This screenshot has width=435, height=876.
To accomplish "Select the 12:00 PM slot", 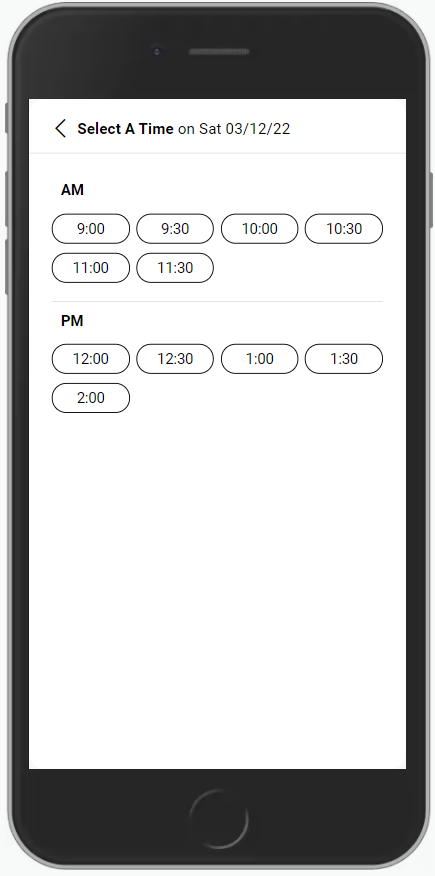I will click(x=90, y=359).
